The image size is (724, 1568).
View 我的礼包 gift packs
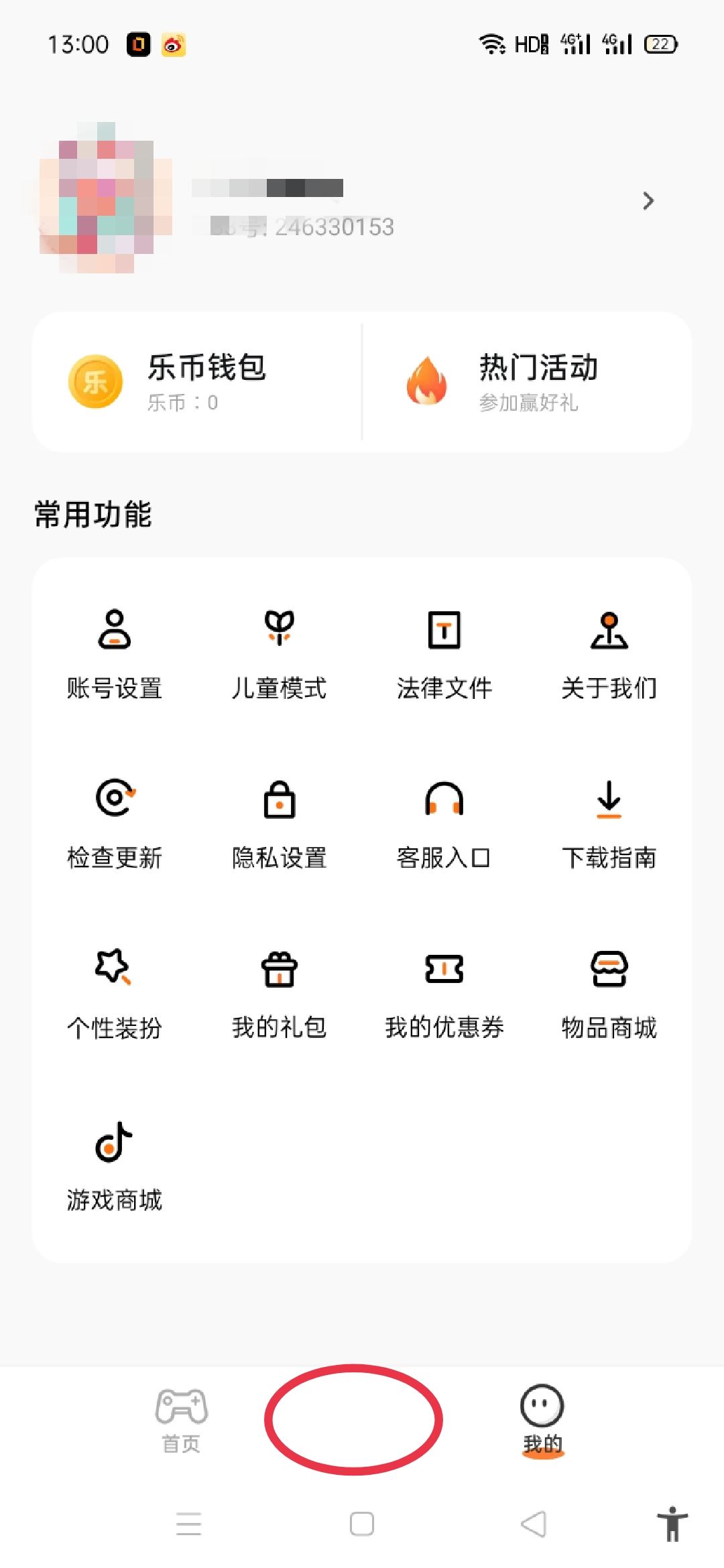(x=279, y=993)
